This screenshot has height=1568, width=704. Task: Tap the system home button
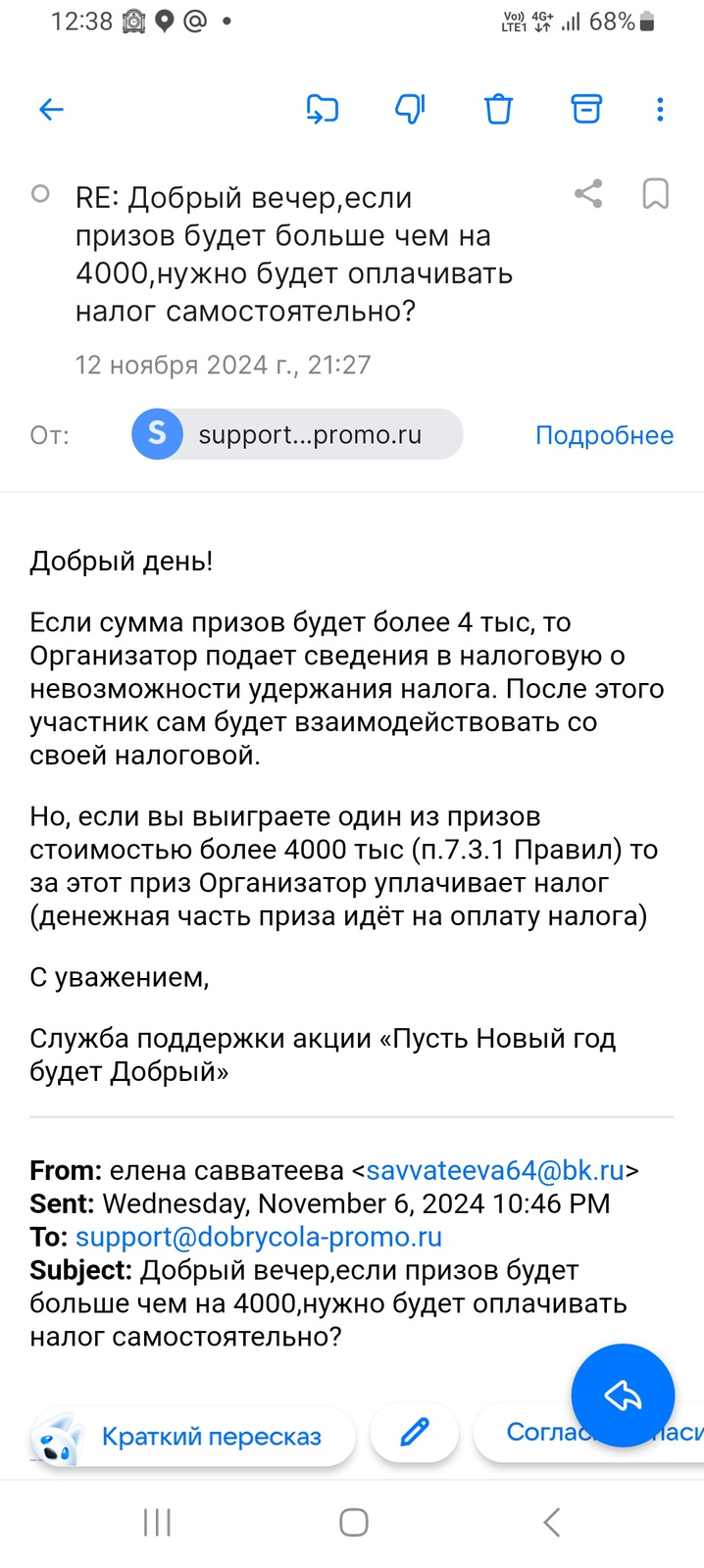coord(353,1522)
